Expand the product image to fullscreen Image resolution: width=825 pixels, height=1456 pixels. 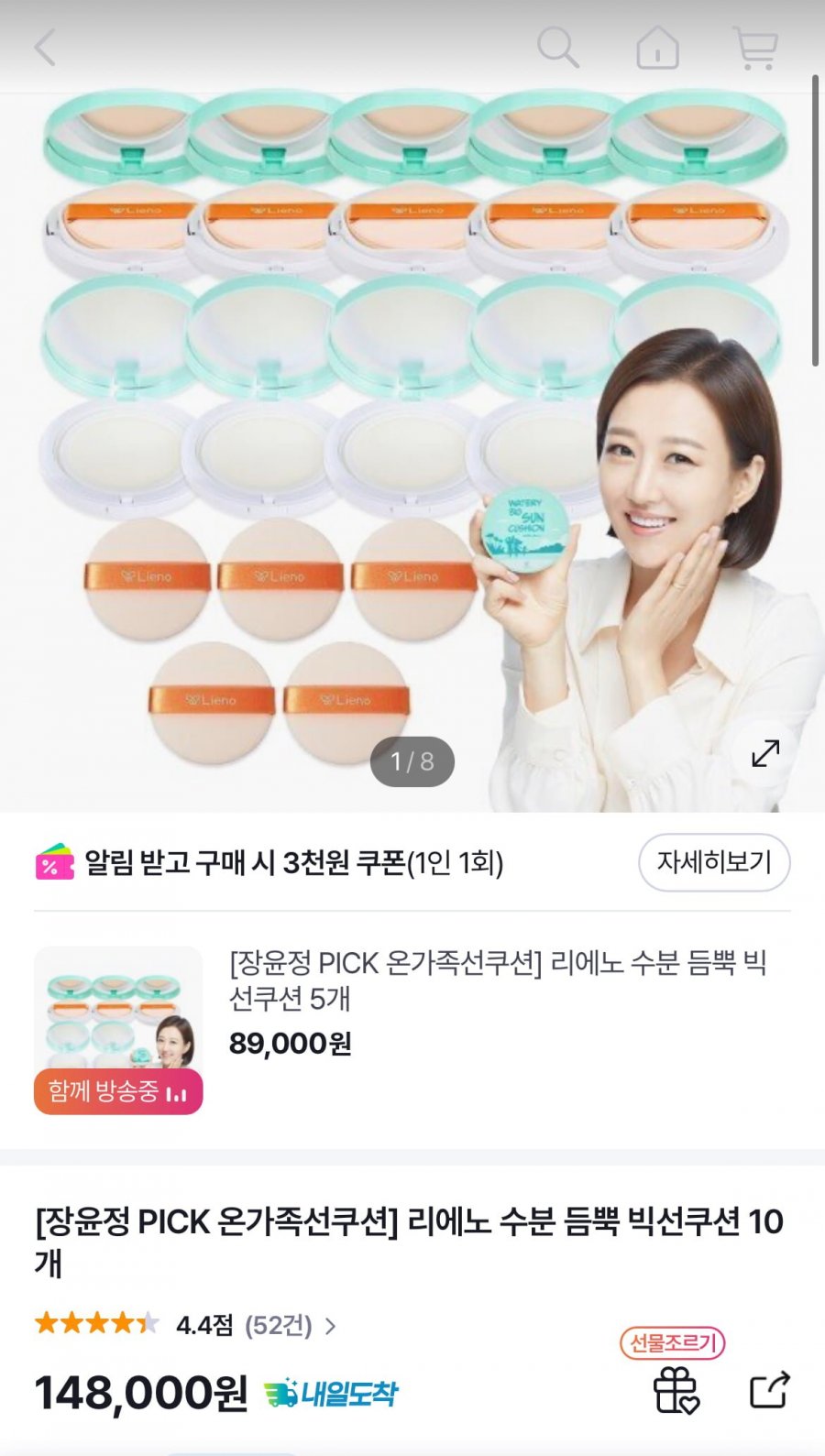click(765, 753)
